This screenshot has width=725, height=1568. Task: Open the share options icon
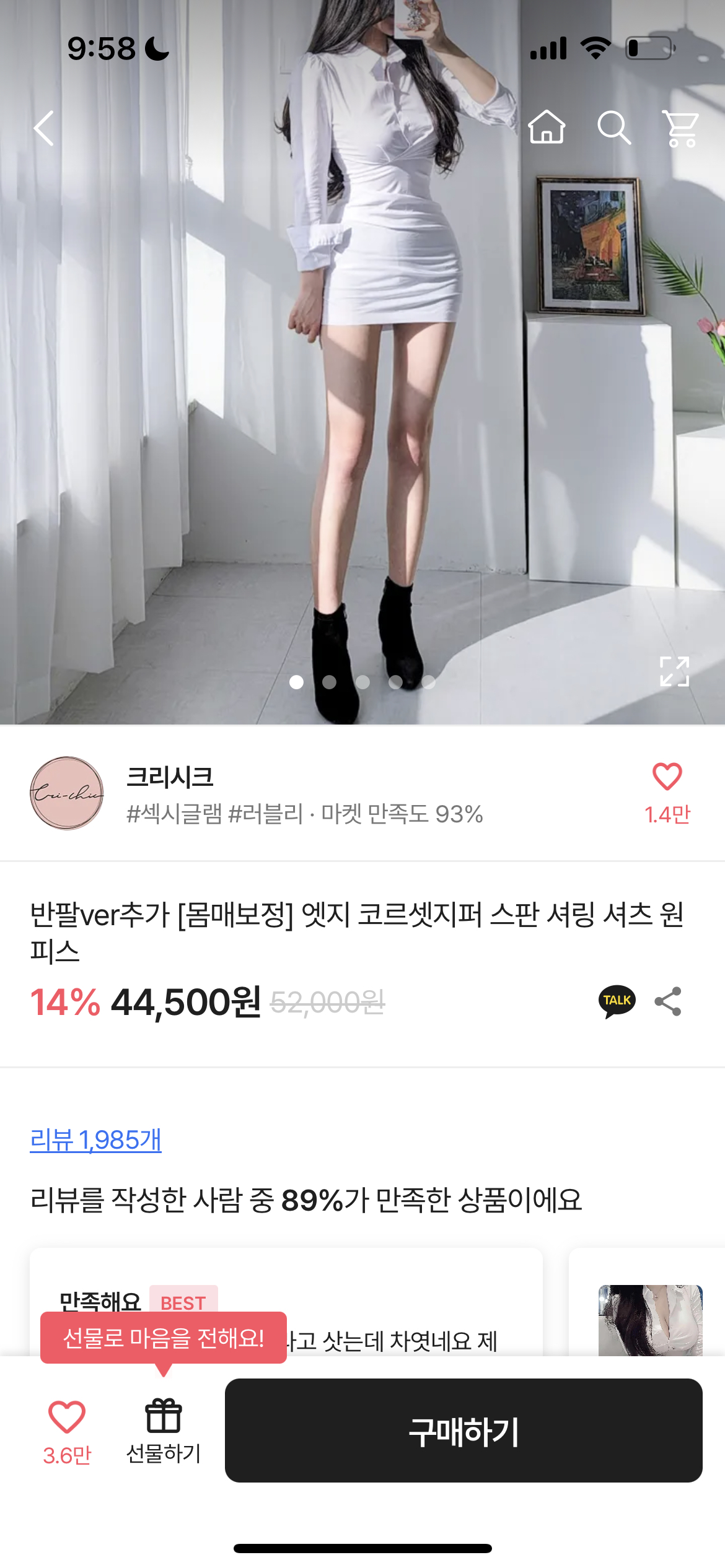click(x=668, y=1001)
